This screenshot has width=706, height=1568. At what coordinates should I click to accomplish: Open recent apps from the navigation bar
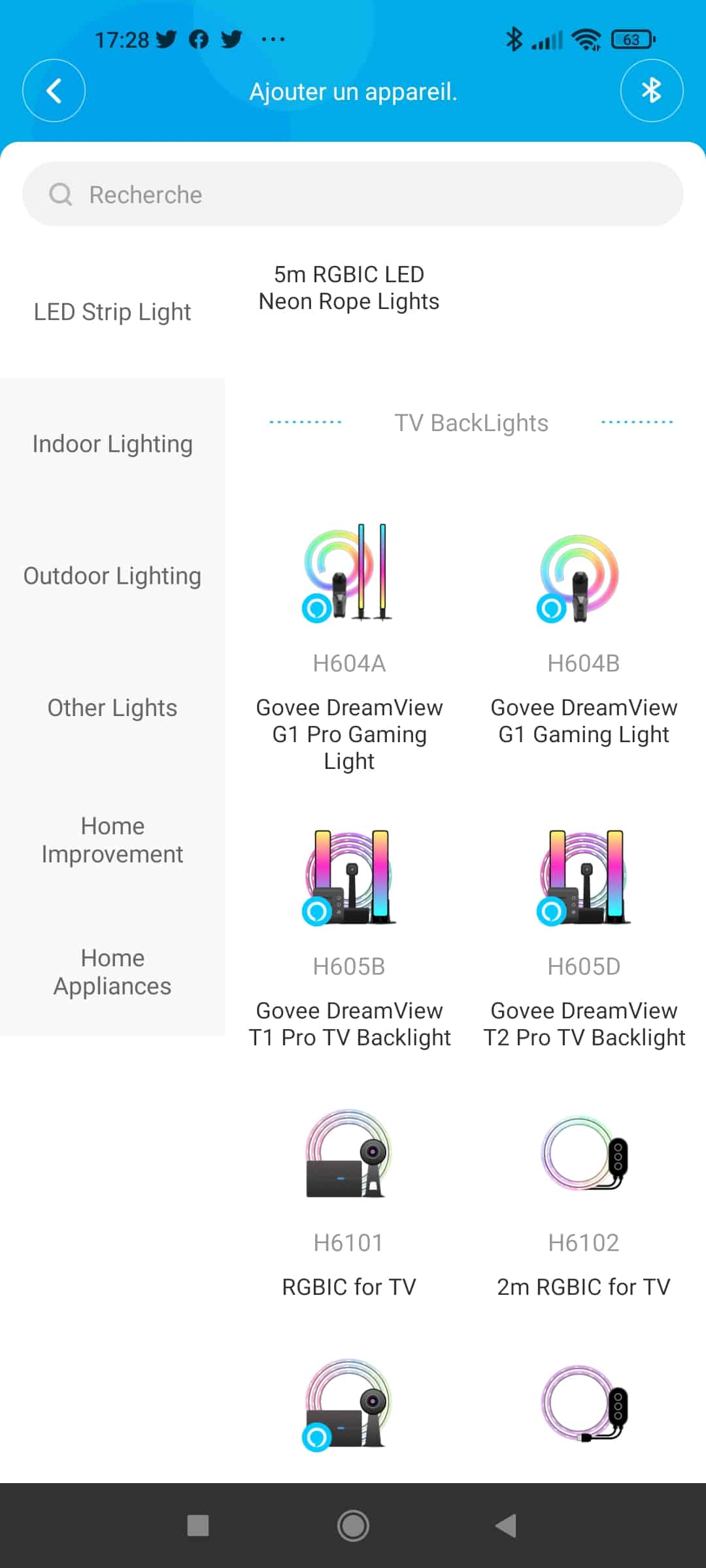coord(198,1526)
